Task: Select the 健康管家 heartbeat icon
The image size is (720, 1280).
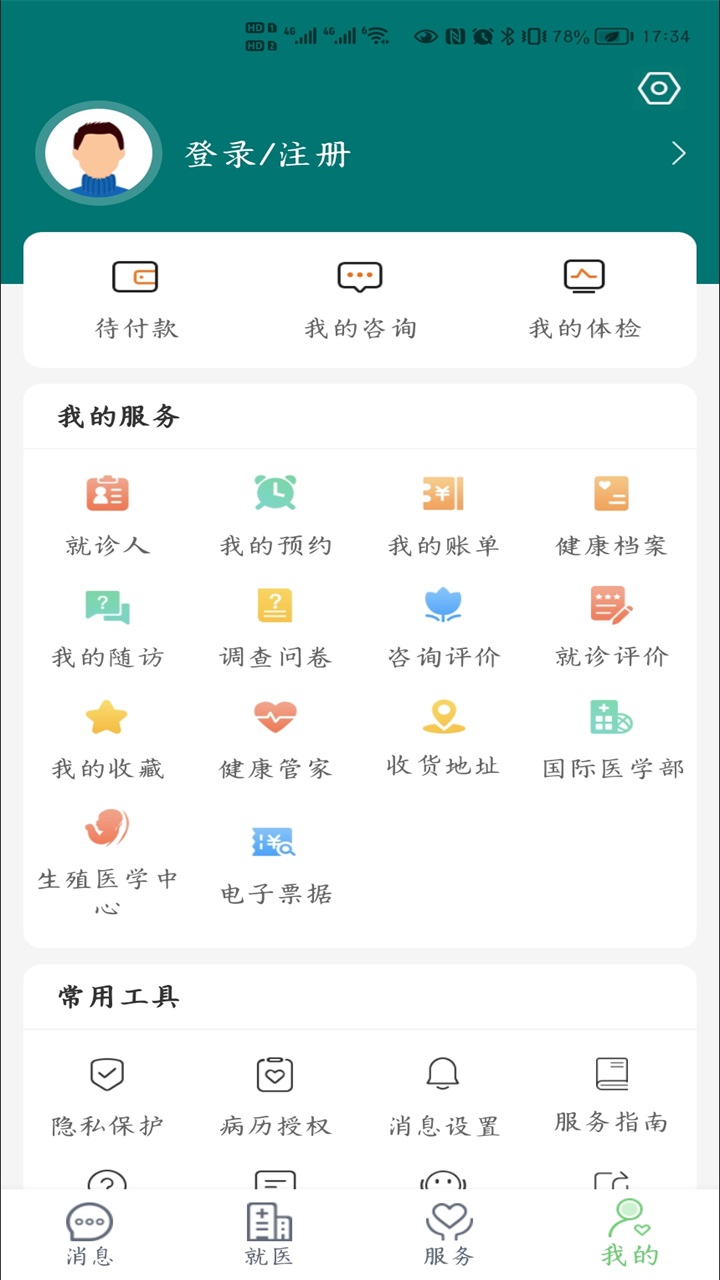Action: pyautogui.click(x=275, y=716)
